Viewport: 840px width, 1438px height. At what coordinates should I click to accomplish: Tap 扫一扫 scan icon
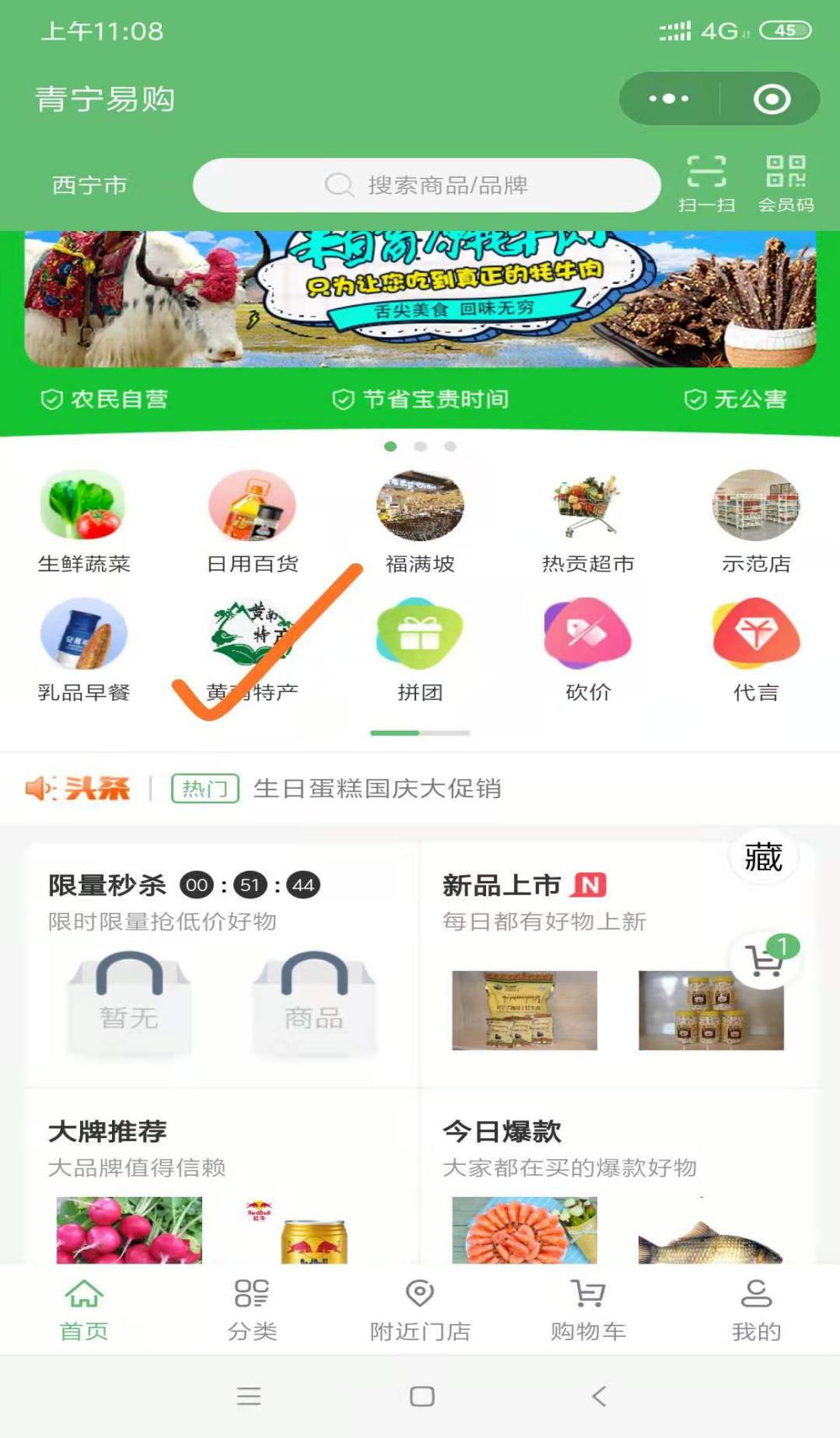pyautogui.click(x=706, y=182)
